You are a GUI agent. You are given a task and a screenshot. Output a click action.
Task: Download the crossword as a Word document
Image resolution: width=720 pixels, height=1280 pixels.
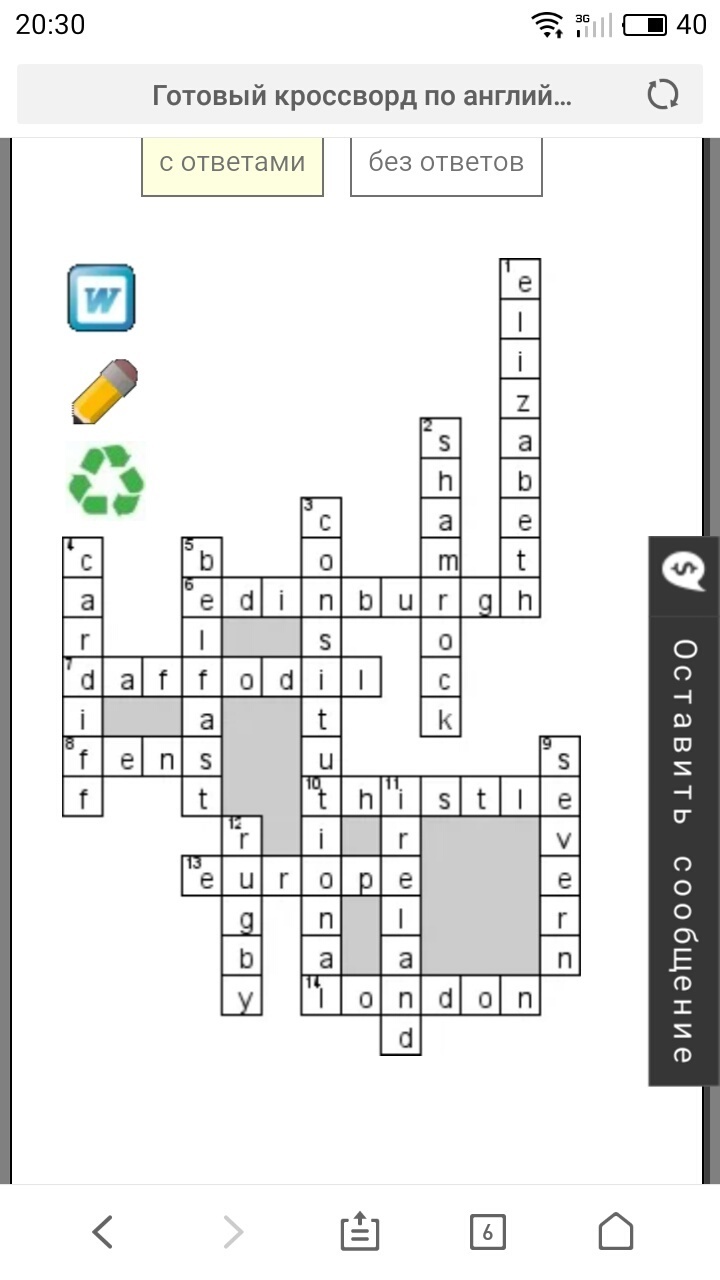[x=101, y=297]
